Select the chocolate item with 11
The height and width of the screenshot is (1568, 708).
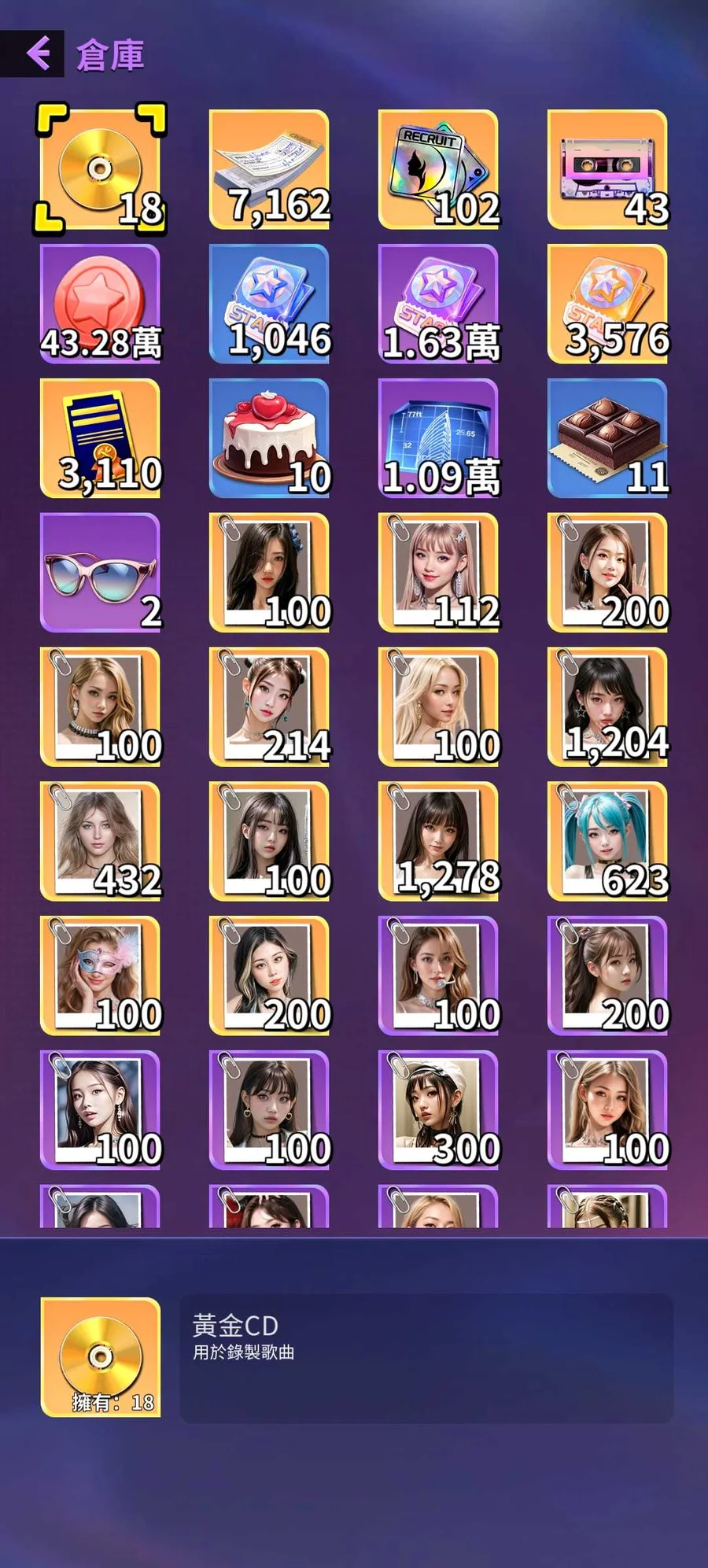coord(607,438)
